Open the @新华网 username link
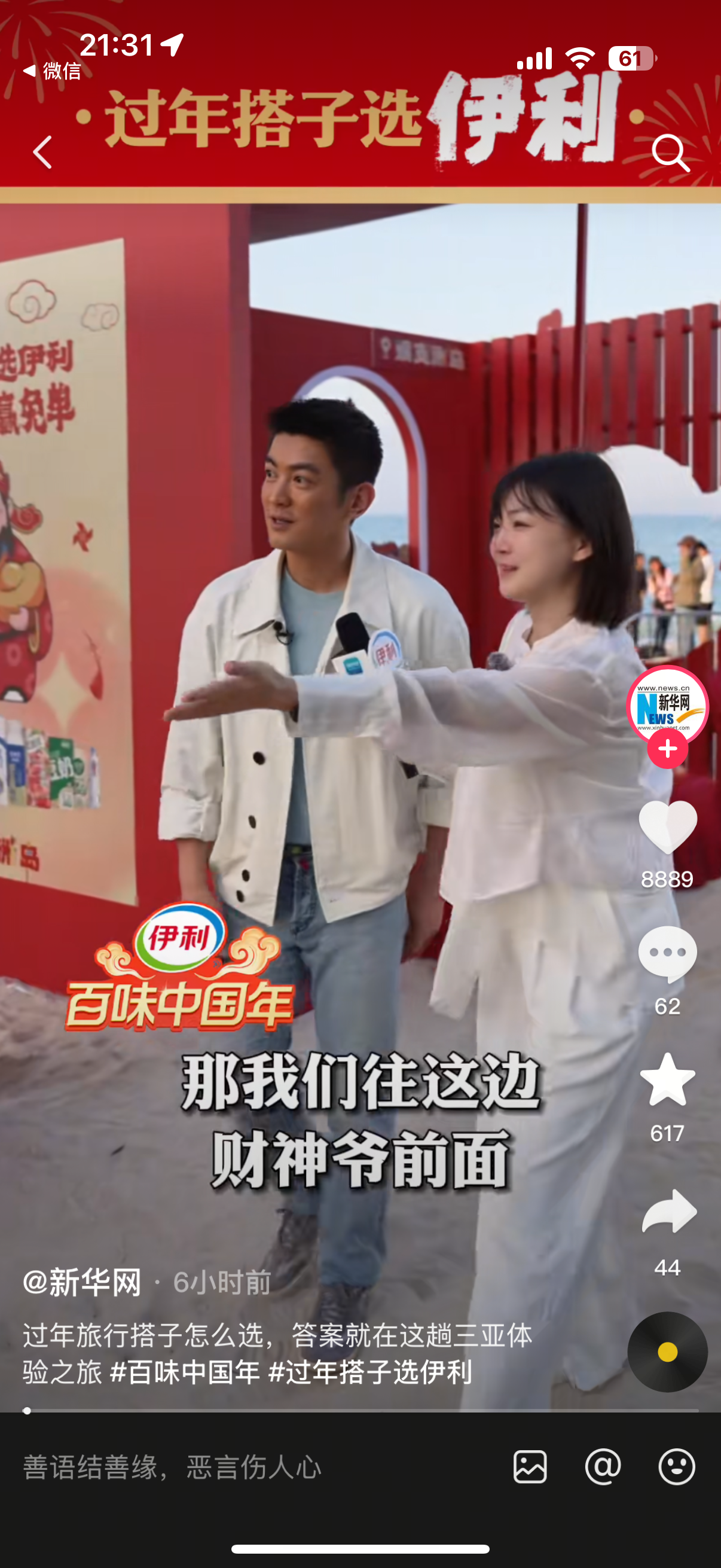This screenshot has width=721, height=1568. [82, 1282]
